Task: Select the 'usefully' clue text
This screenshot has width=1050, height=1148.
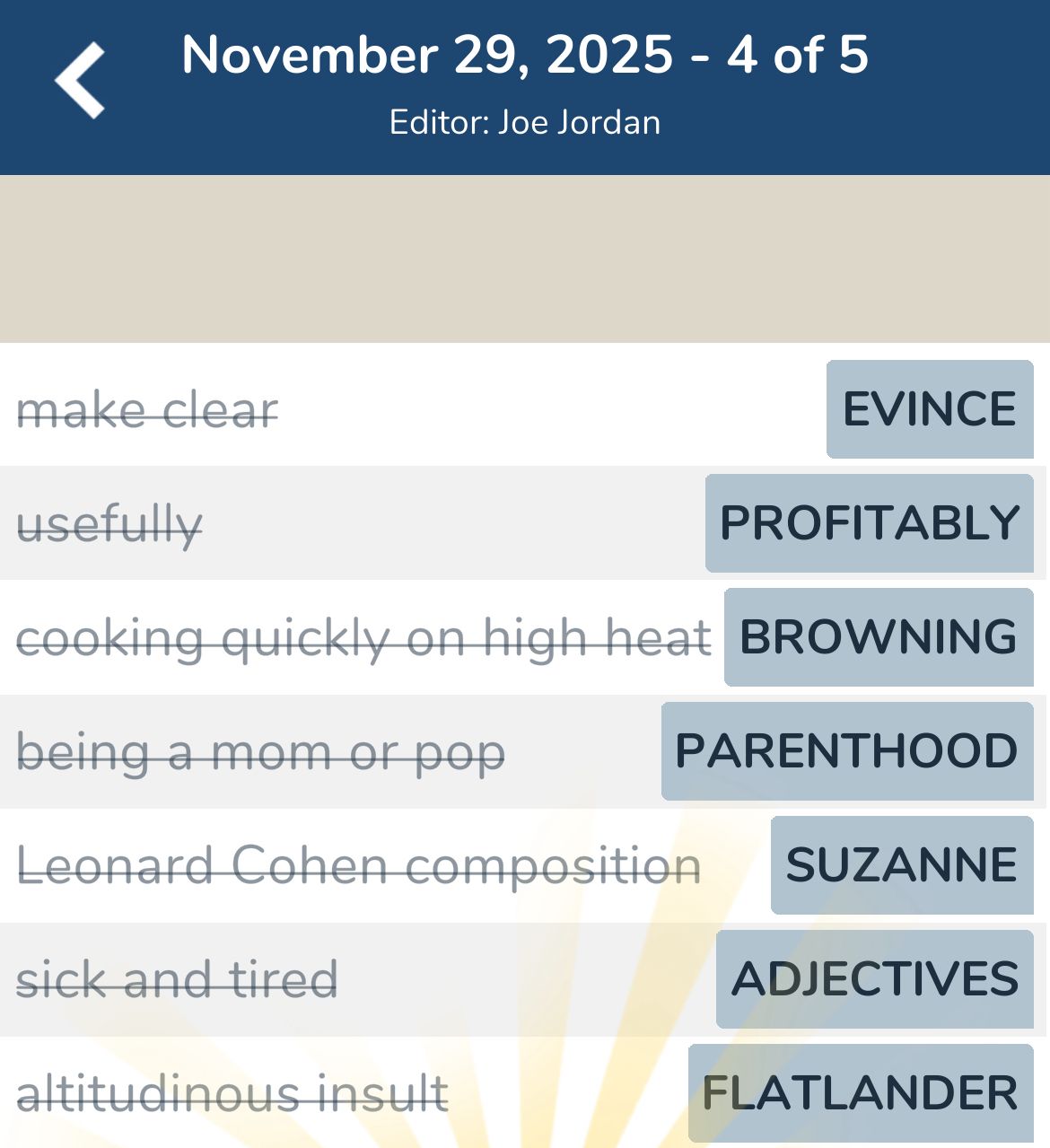Action: 110,522
